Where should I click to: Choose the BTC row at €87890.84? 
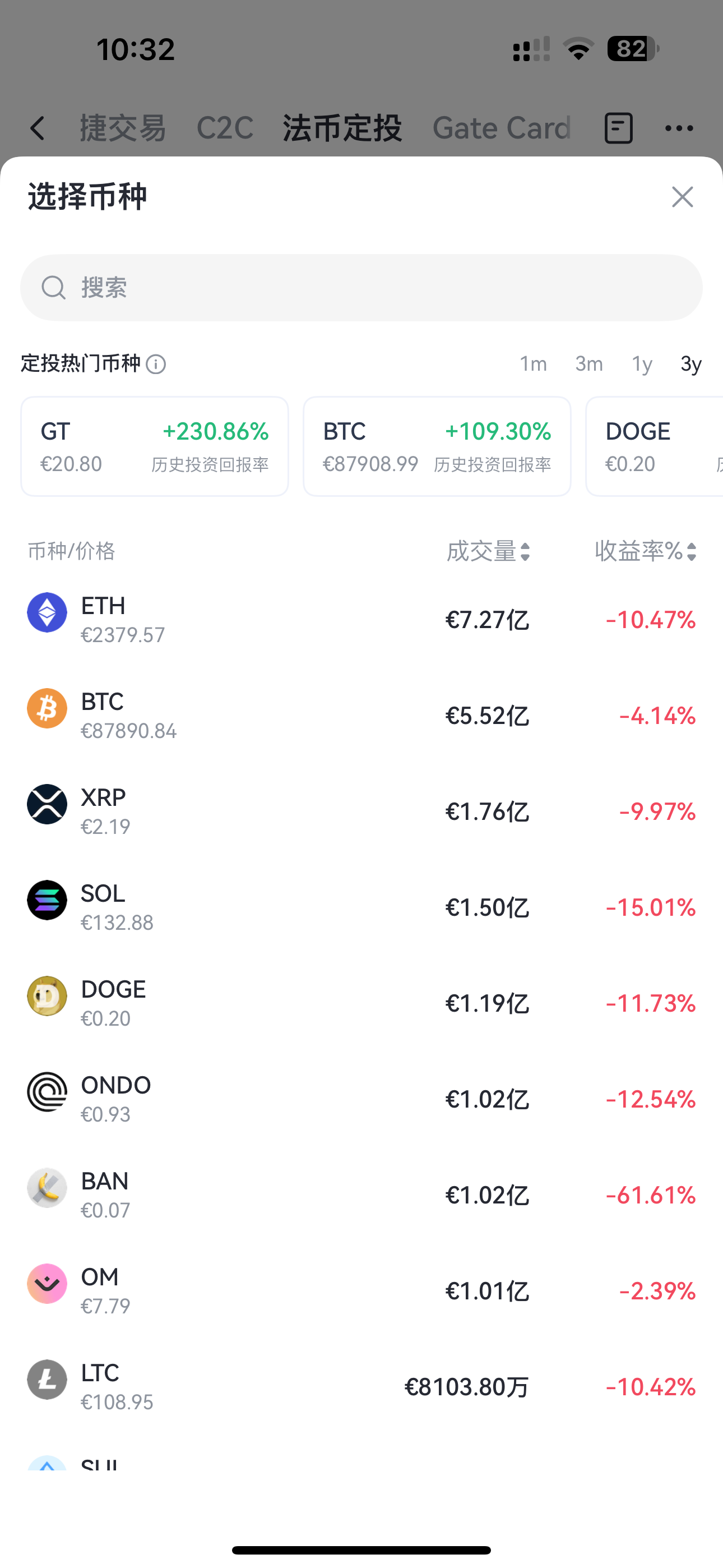361,715
